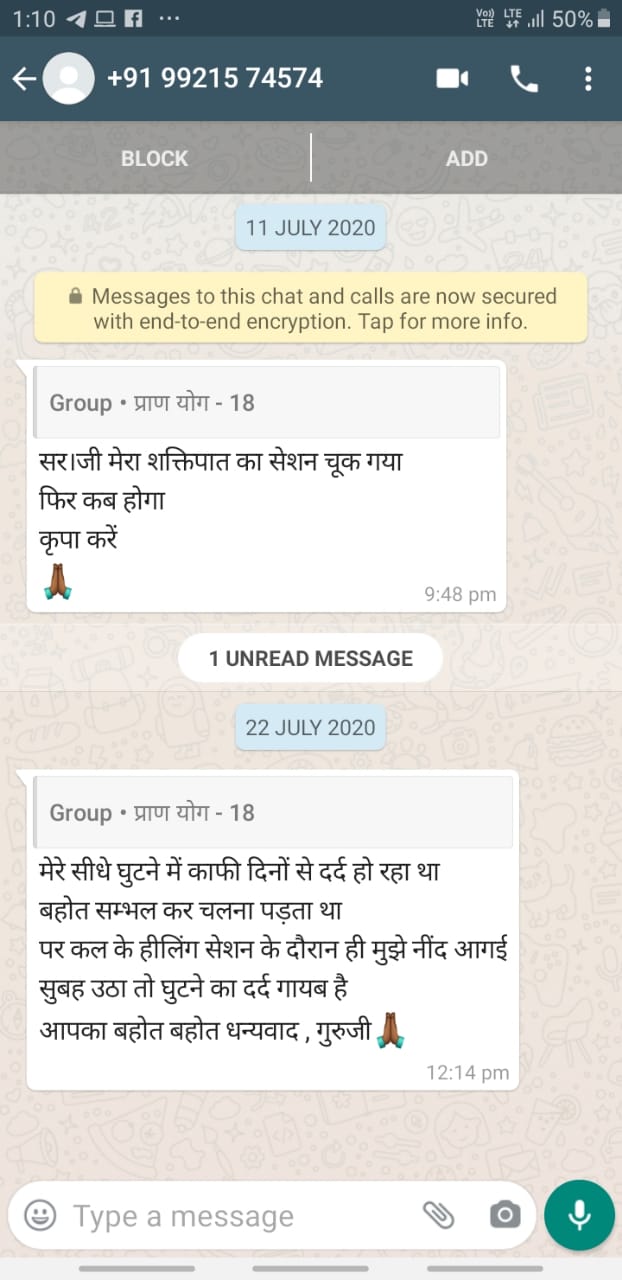Open the overflow menu

588,79
